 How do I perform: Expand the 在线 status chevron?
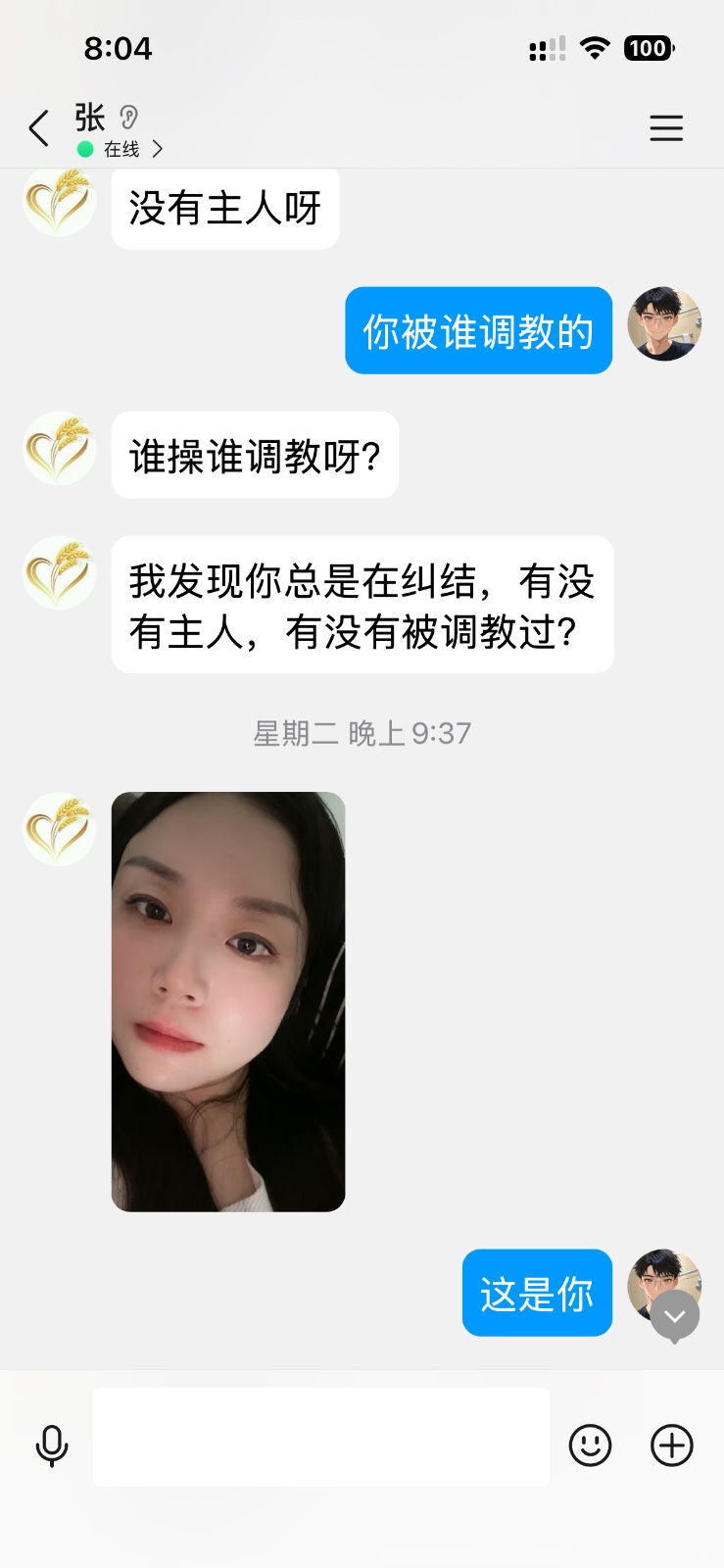click(x=158, y=150)
